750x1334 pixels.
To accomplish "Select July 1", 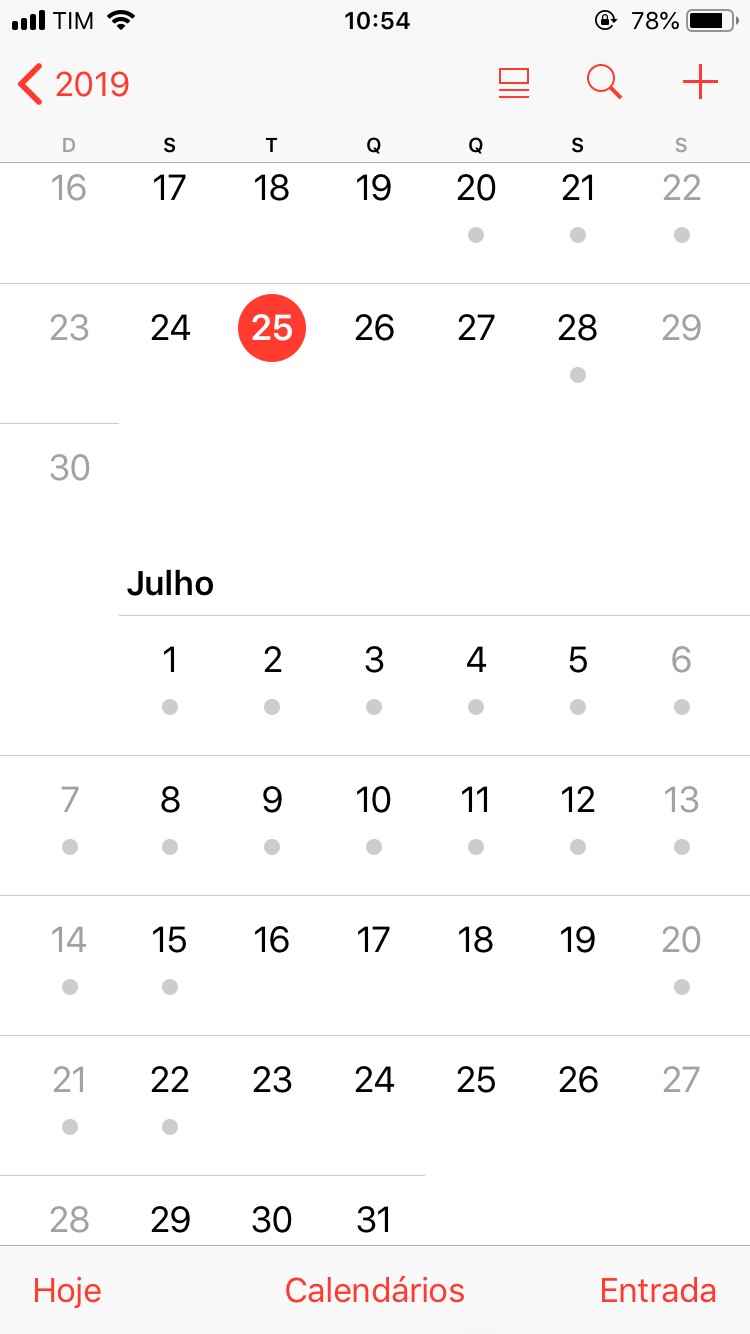I will coord(170,660).
